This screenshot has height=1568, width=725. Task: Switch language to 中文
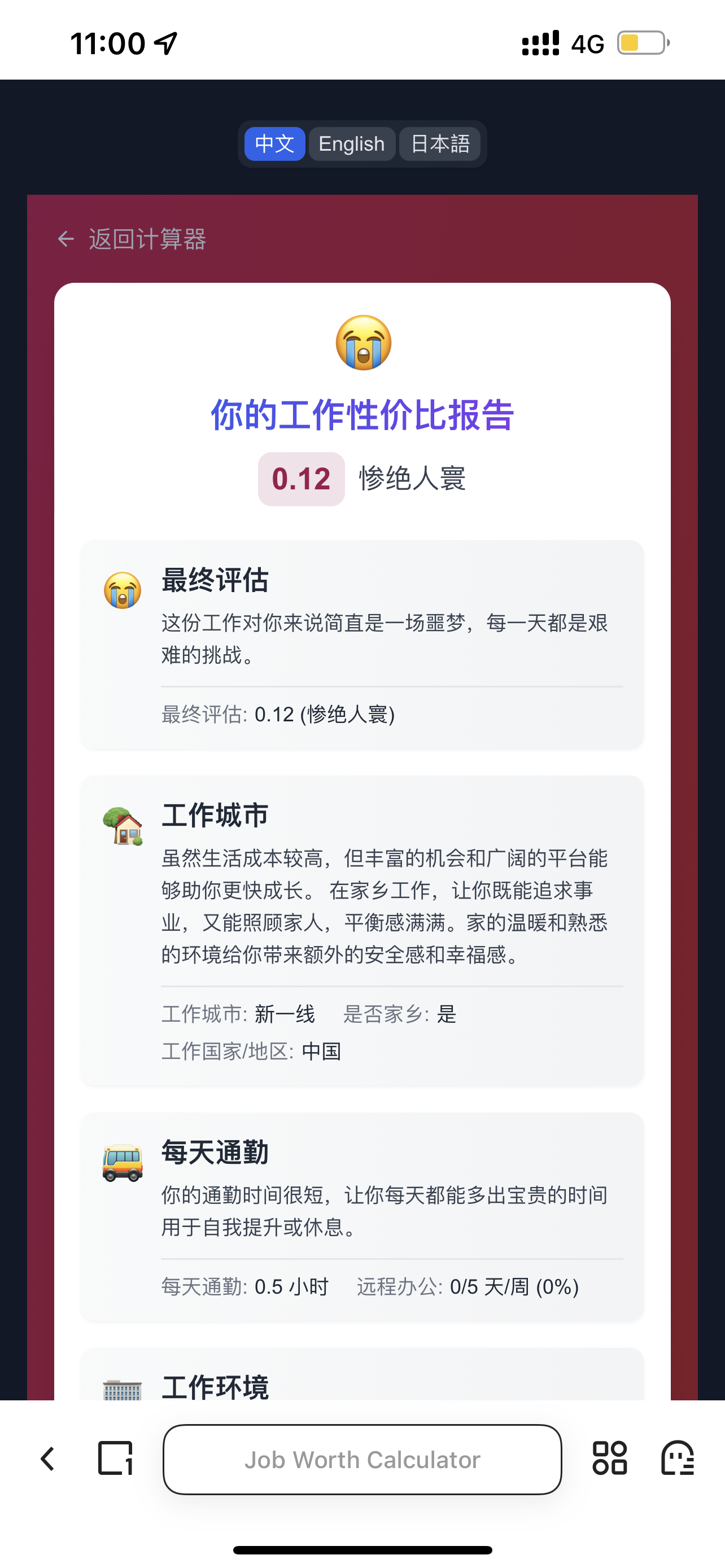(274, 144)
